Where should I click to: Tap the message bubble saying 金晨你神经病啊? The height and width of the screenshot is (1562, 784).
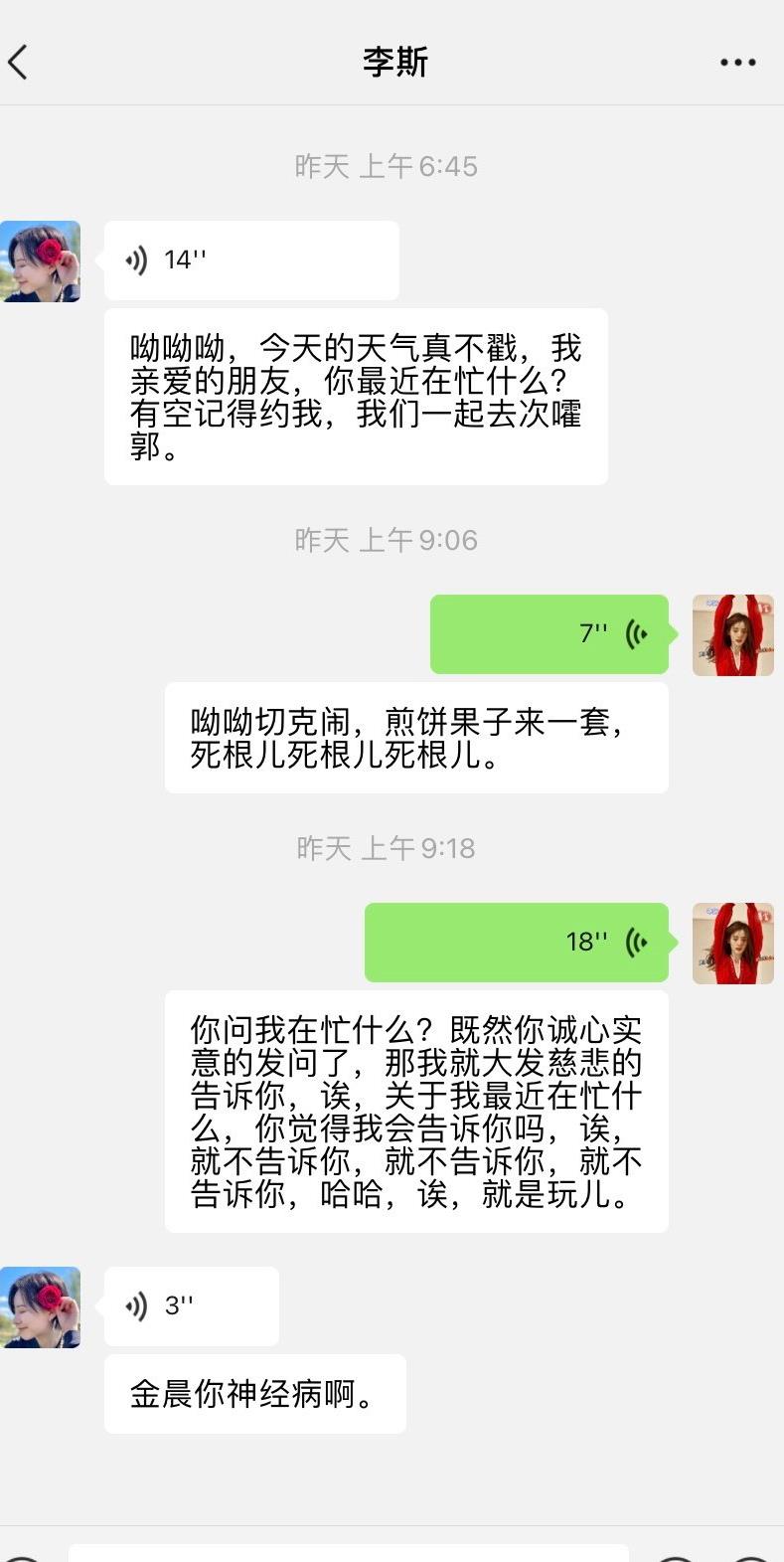coord(255,1394)
